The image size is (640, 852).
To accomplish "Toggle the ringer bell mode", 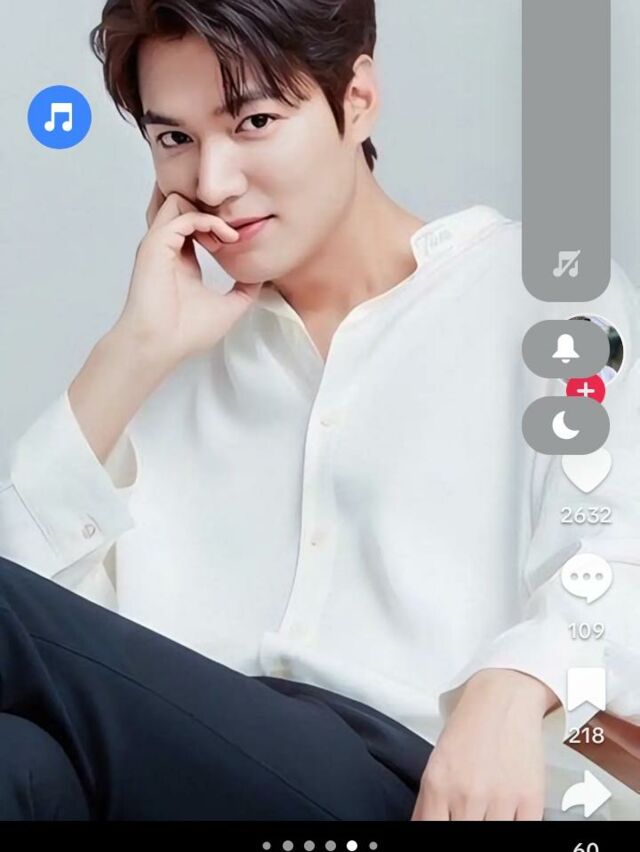I will pos(566,349).
